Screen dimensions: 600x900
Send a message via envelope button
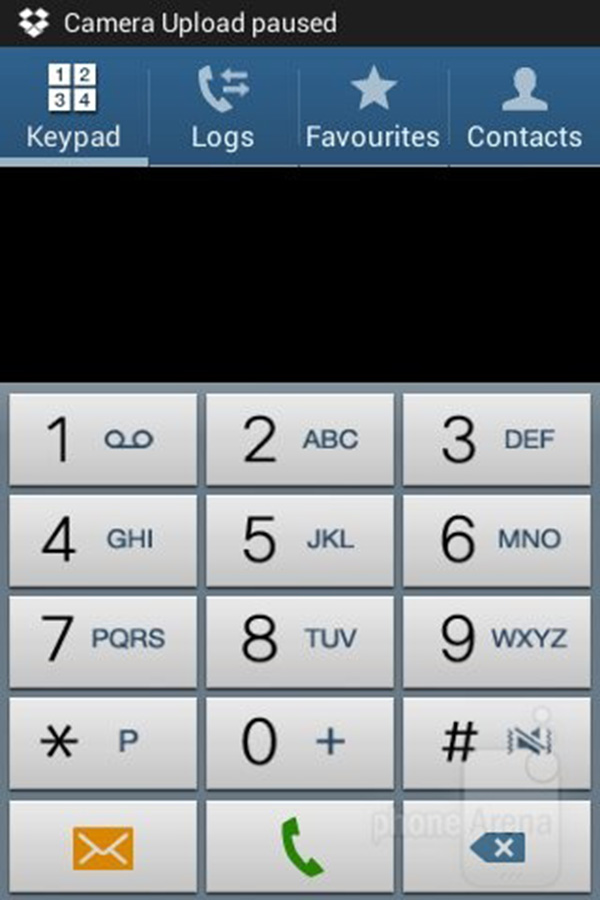103,848
